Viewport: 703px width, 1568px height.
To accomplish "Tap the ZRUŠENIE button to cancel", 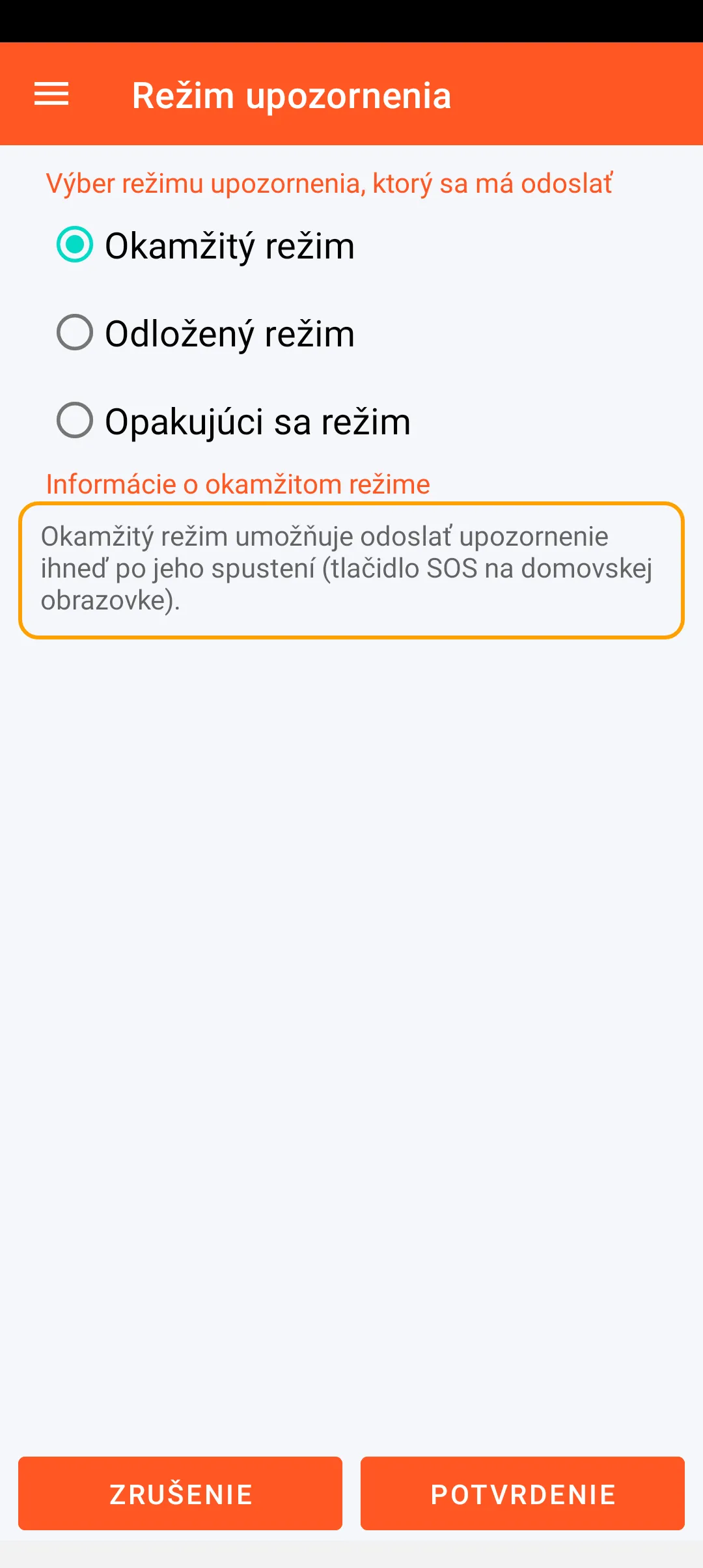I will pyautogui.click(x=180, y=1493).
